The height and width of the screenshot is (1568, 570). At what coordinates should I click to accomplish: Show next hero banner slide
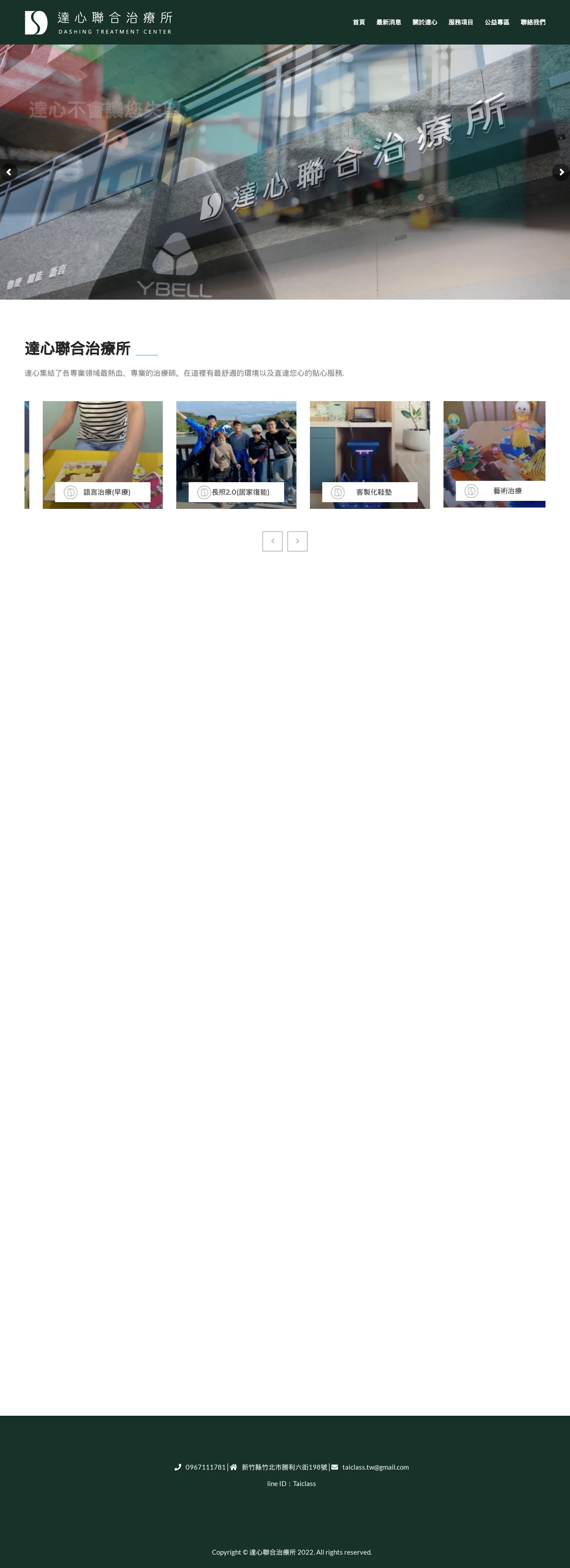tap(561, 172)
